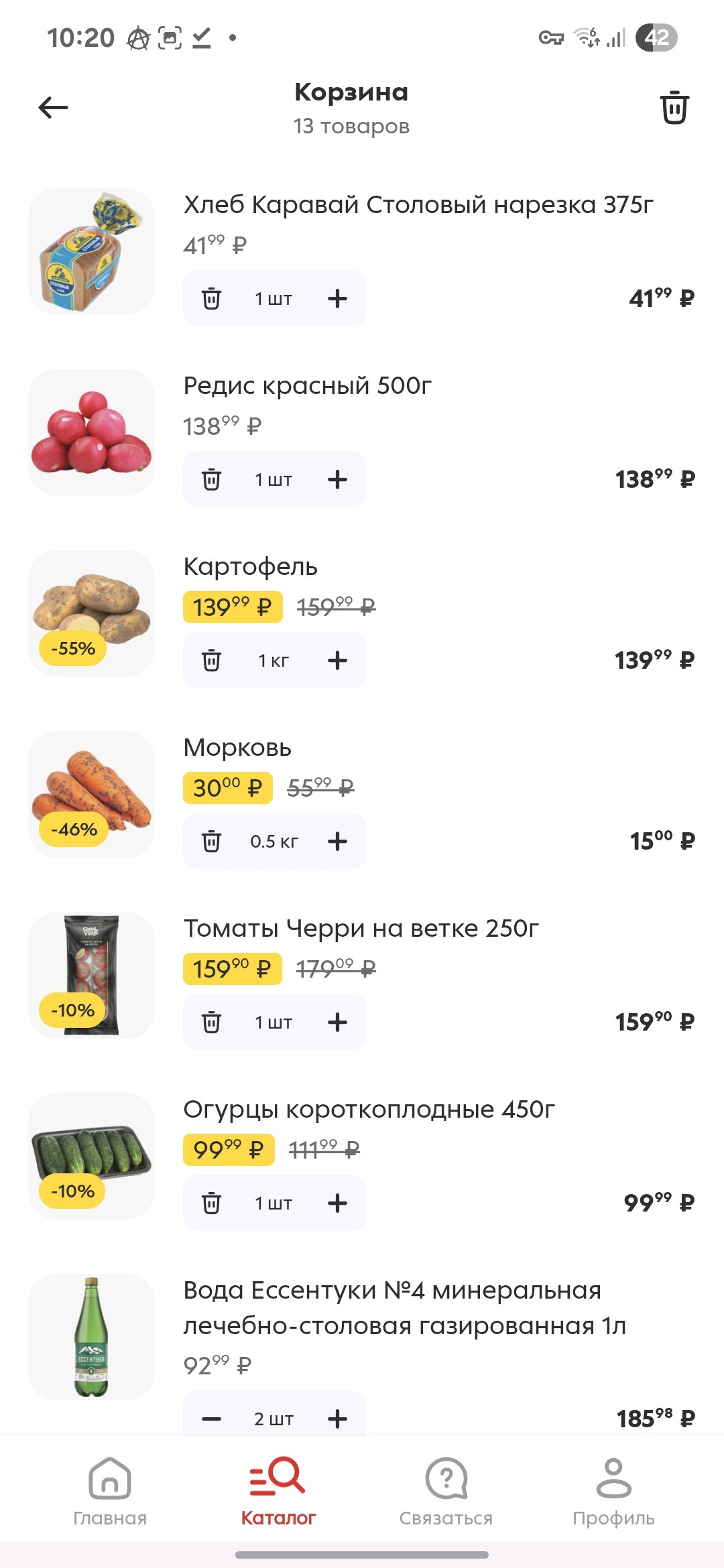This screenshot has width=724, height=1568.
Task: Open the Профиль tab
Action: [613, 1490]
